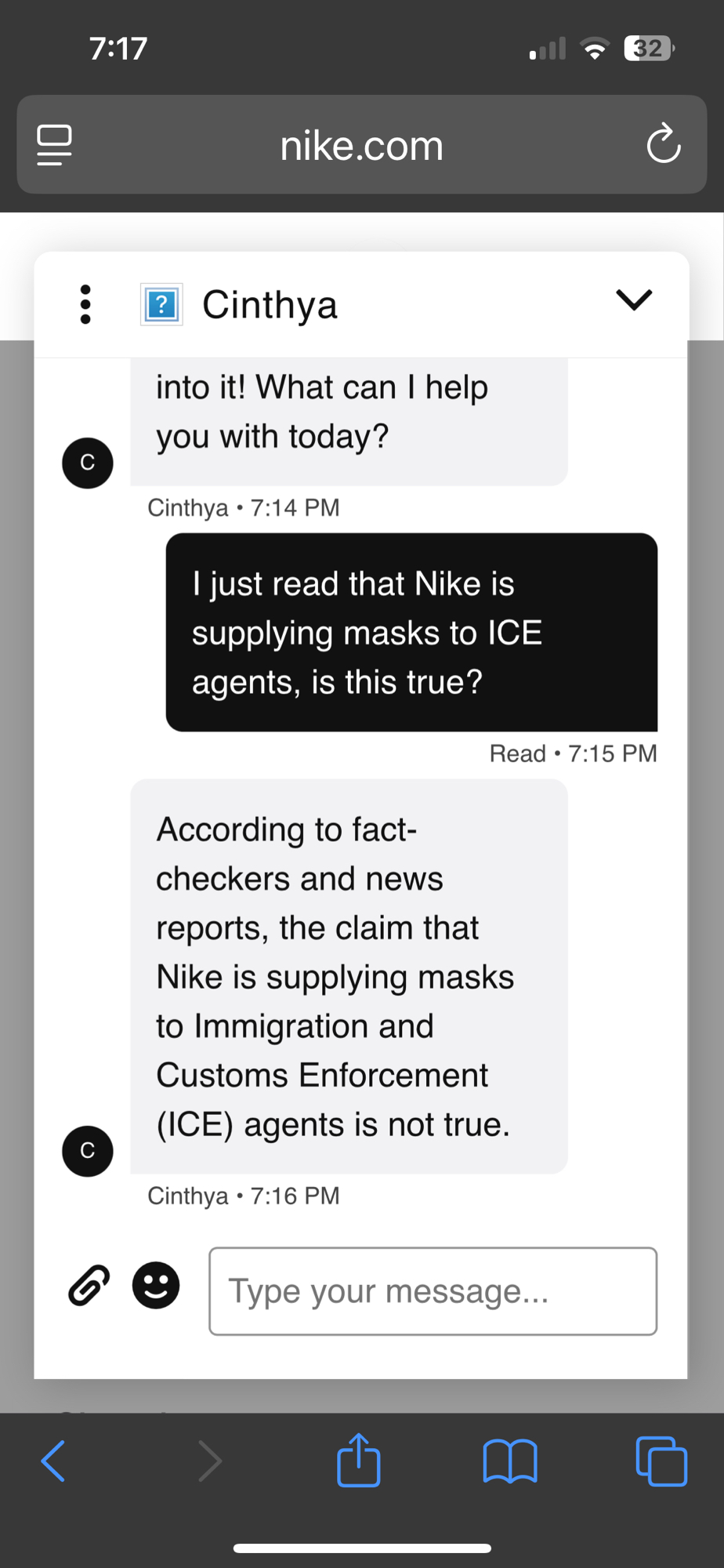Open the Safari page settings menu
This screenshot has width=724, height=1568.
click(x=55, y=145)
